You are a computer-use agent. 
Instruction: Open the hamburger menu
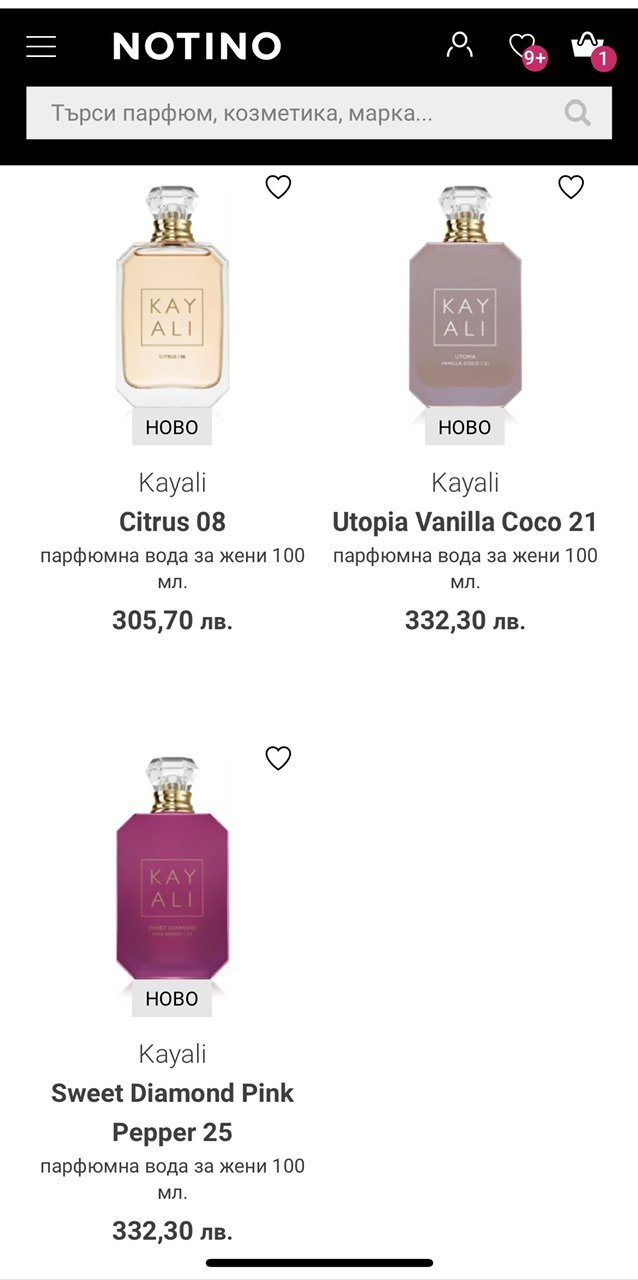point(41,46)
